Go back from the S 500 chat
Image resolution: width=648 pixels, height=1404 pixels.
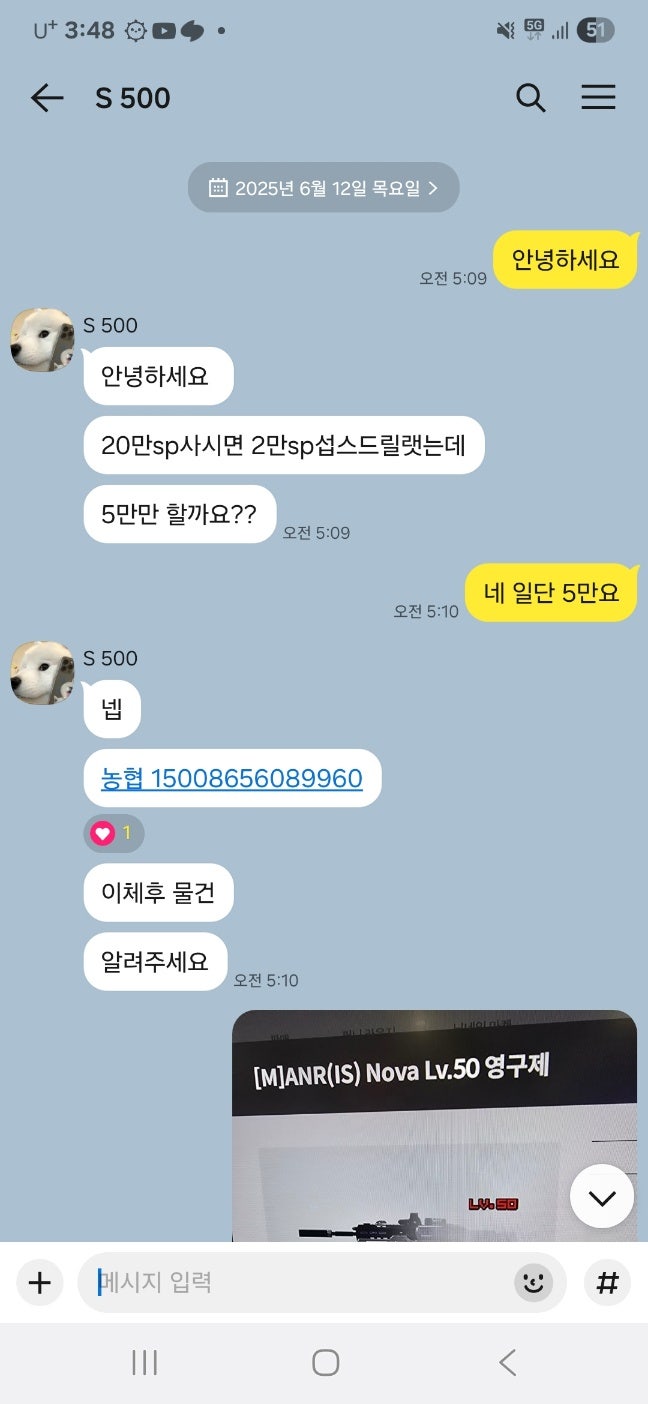tap(47, 98)
